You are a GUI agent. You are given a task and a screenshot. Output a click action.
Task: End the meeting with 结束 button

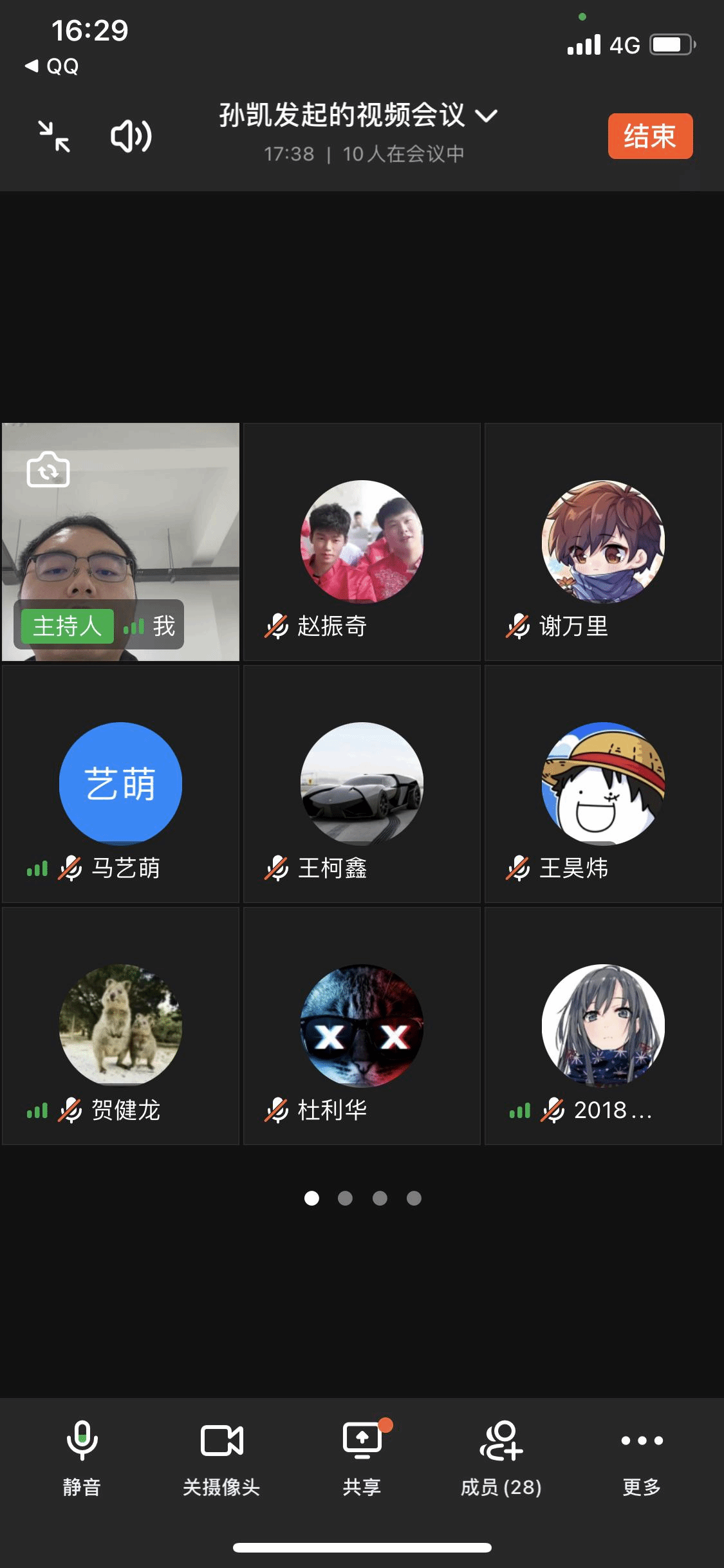click(x=650, y=136)
